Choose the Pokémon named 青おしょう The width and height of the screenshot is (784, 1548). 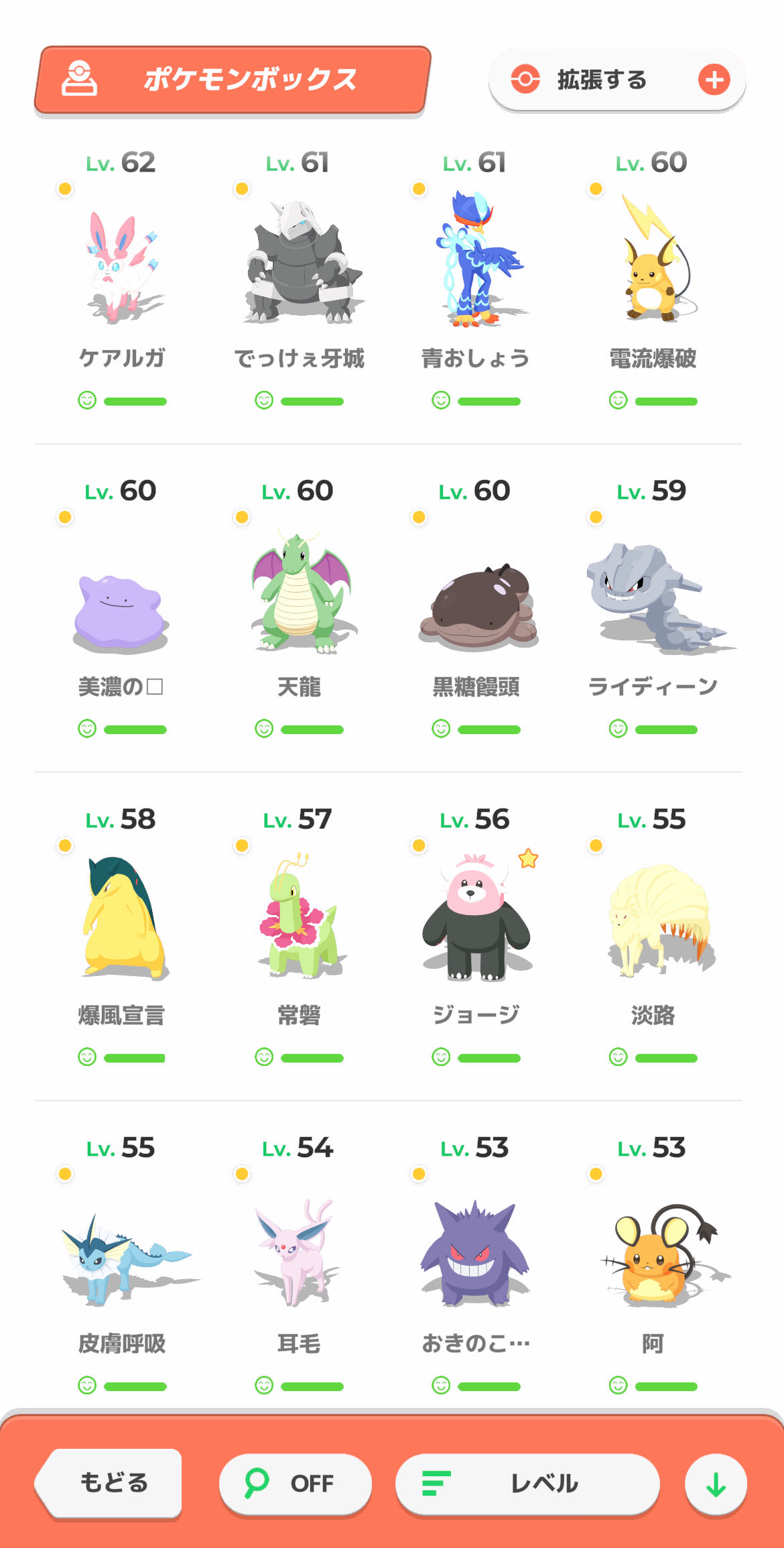(x=476, y=270)
